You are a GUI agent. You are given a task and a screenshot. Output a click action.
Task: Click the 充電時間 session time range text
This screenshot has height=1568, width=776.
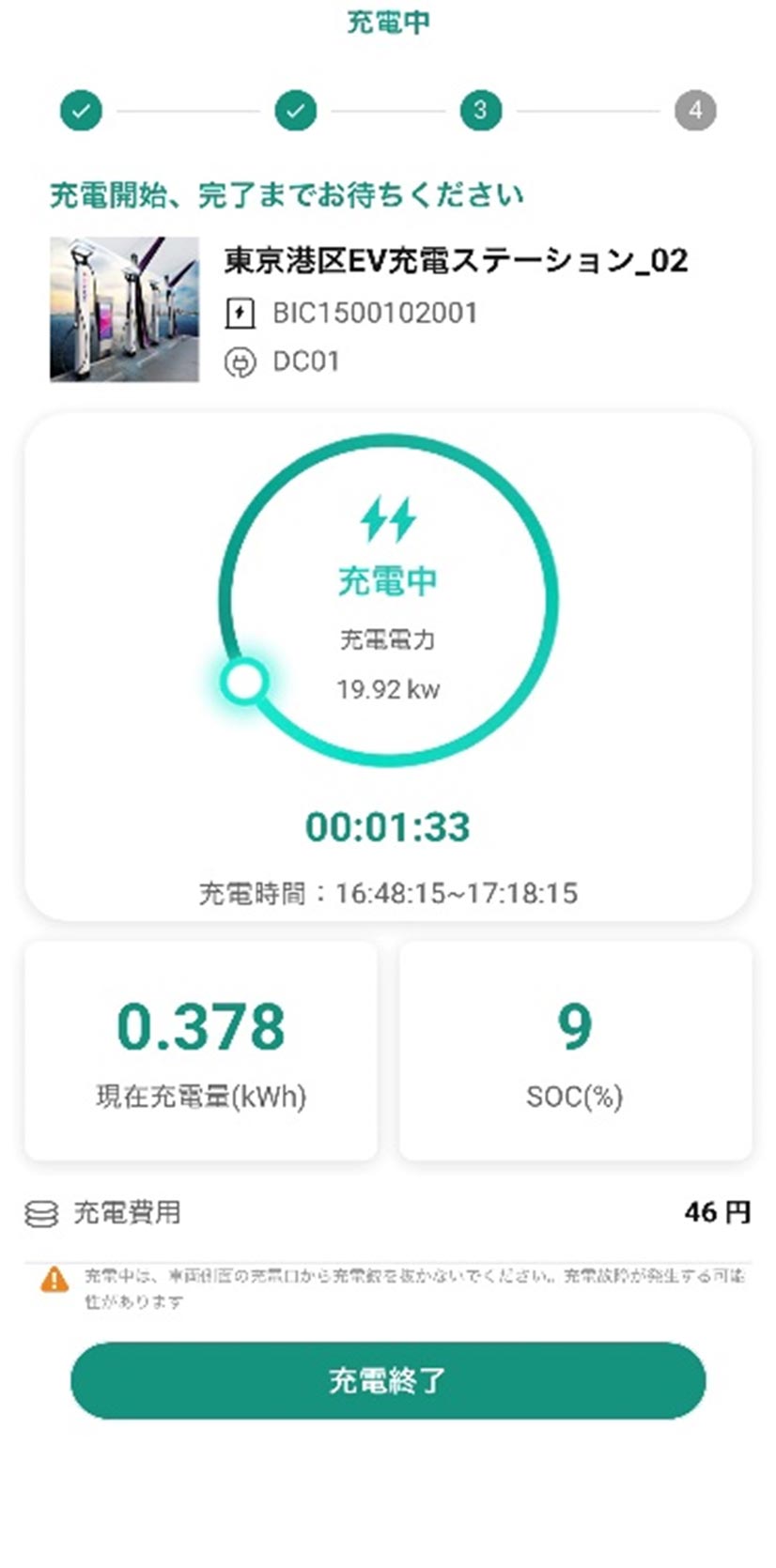pos(387,894)
